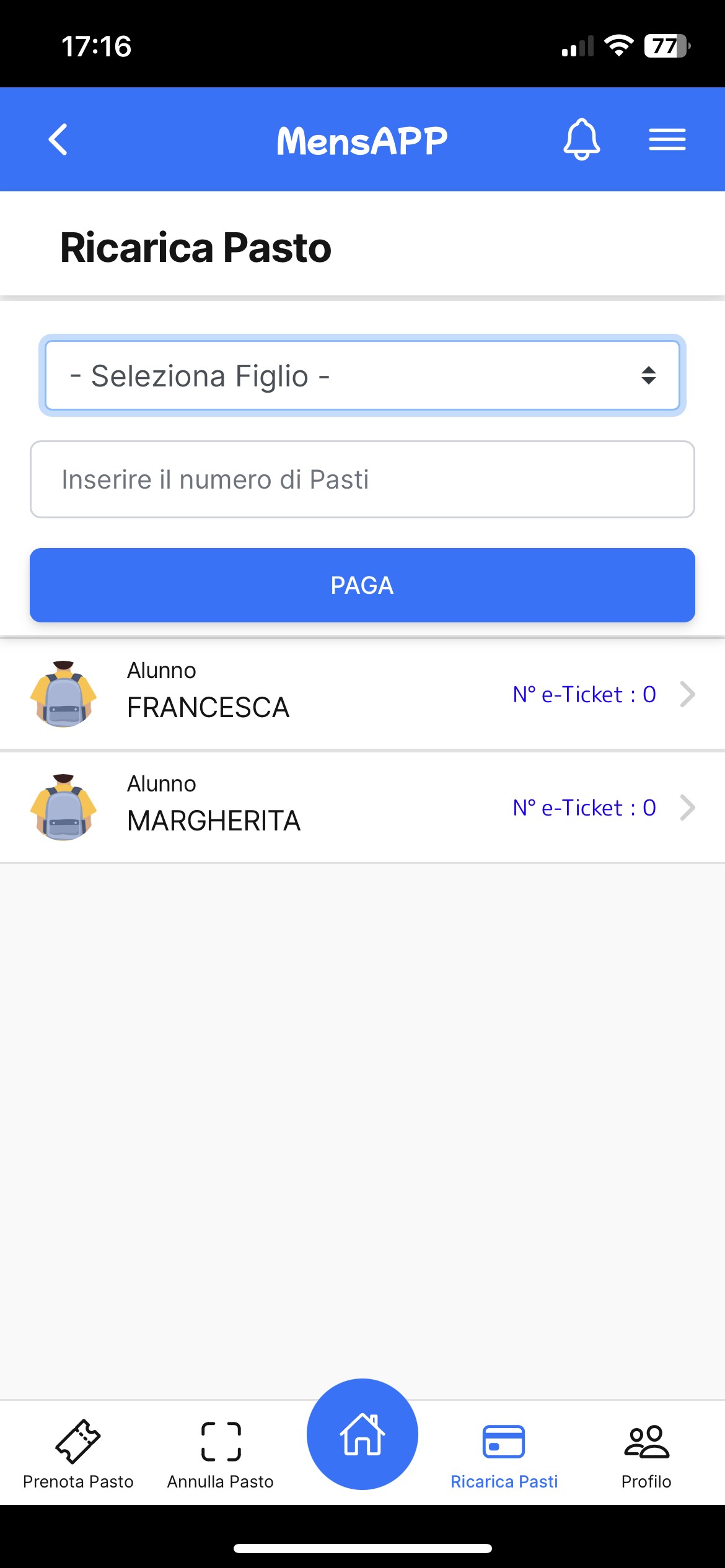Open the Profilo tab
Viewport: 725px width, 1568px height.
click(x=646, y=1453)
